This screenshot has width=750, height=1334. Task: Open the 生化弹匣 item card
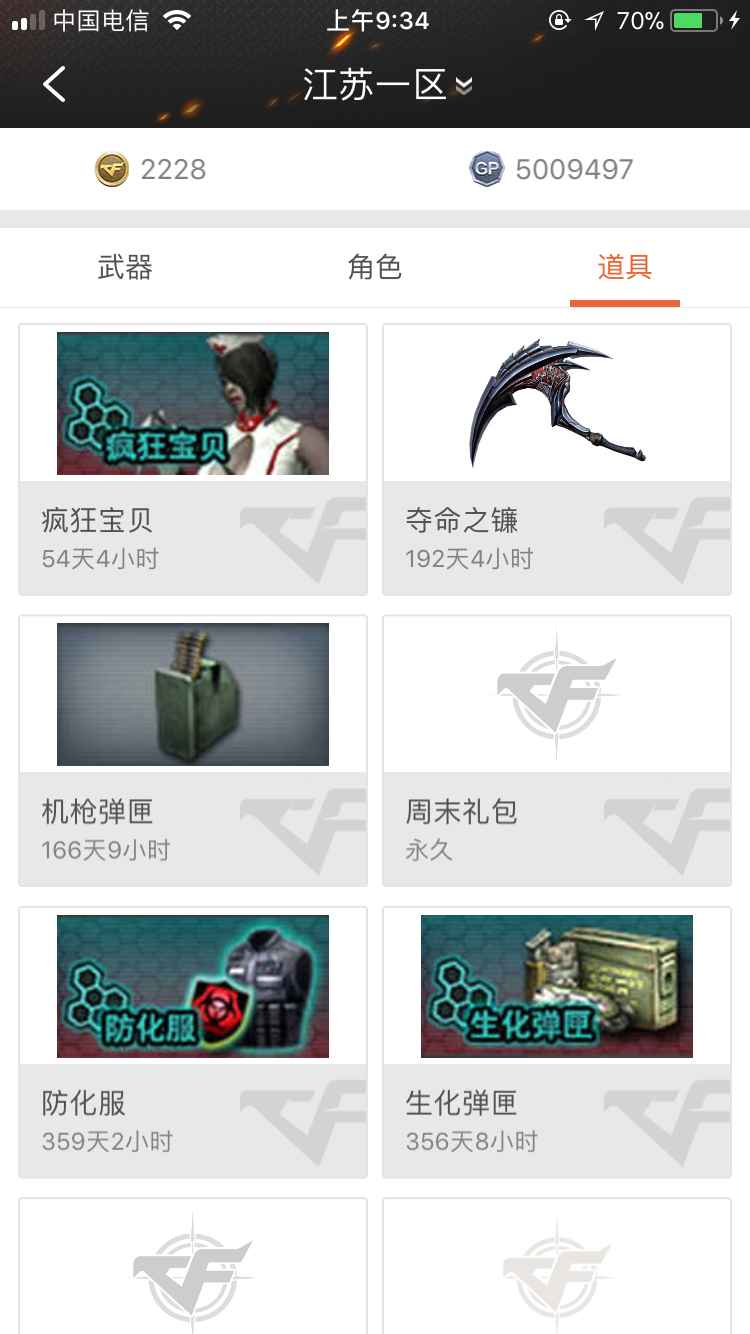[x=557, y=1042]
